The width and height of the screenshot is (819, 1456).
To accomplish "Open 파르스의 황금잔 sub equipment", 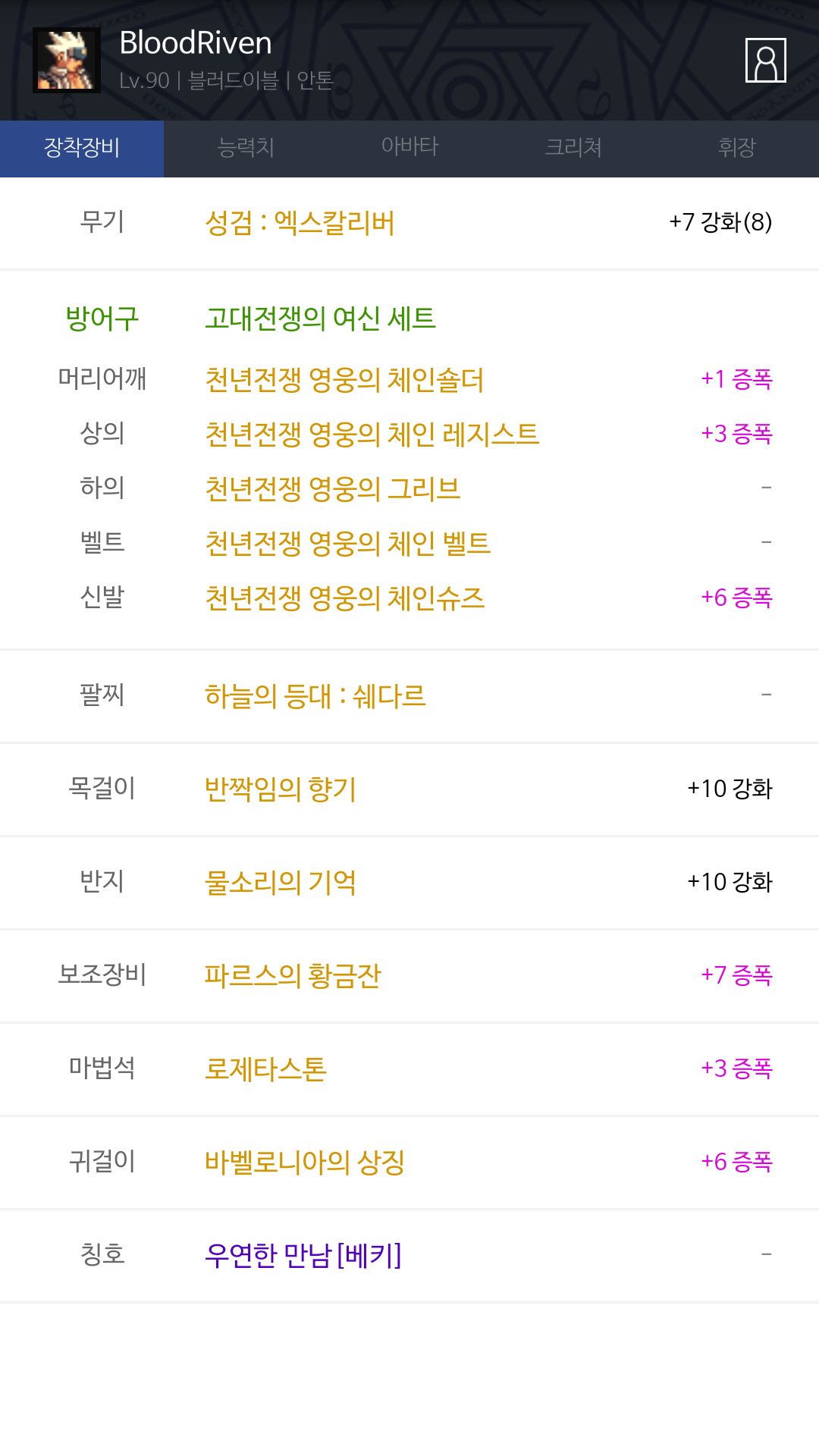I will click(292, 975).
